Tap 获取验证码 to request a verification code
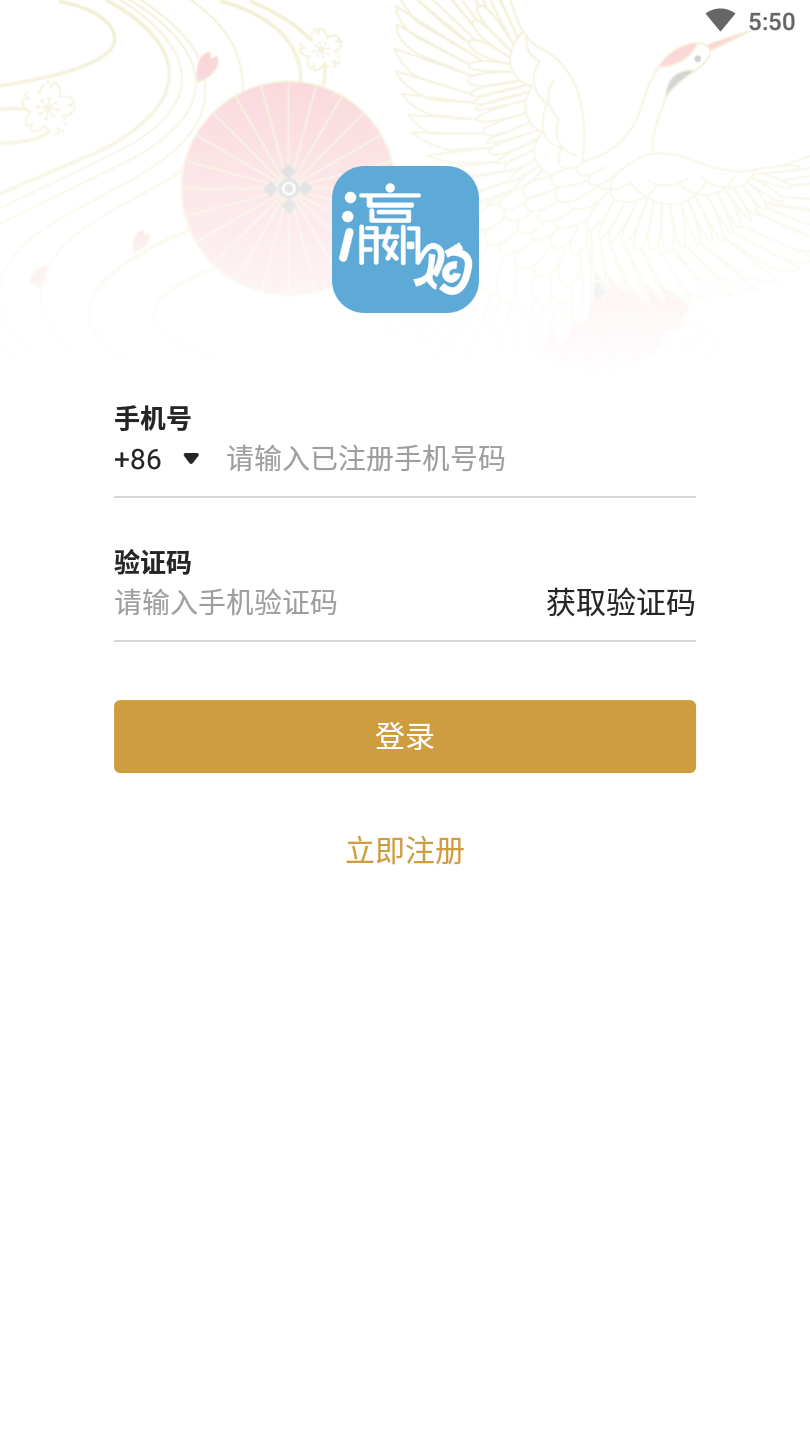 (x=620, y=603)
